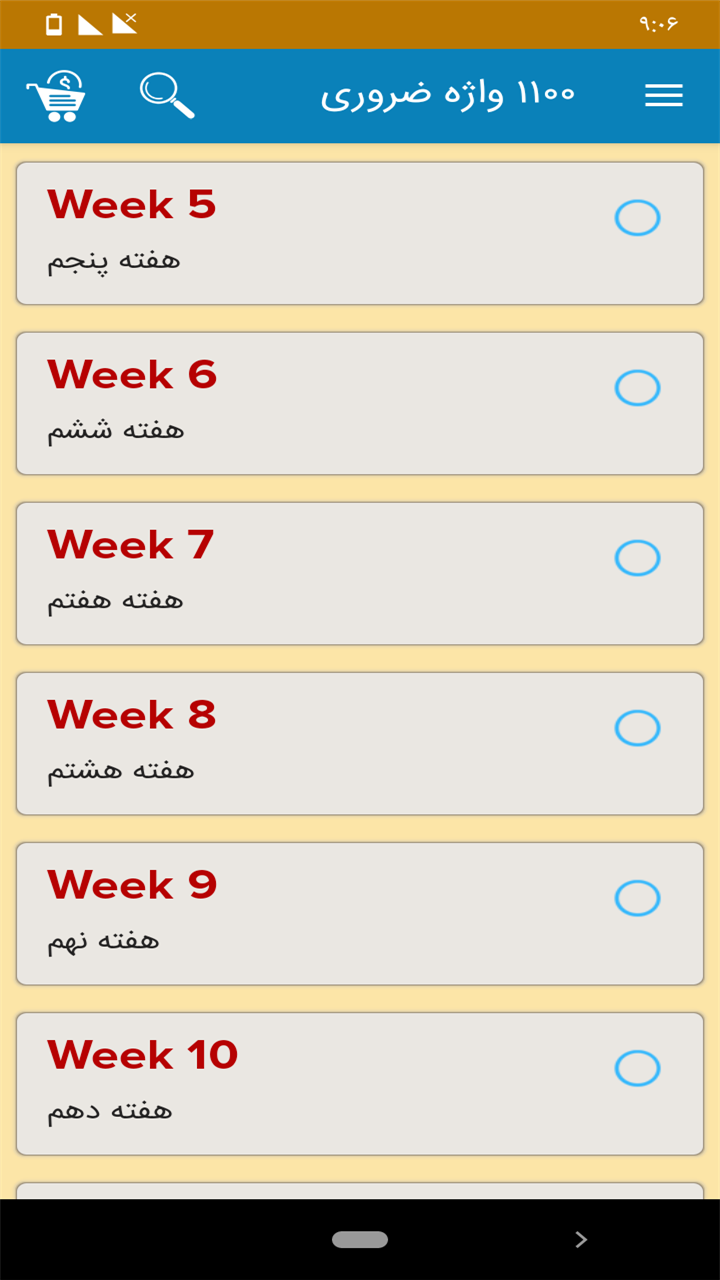The height and width of the screenshot is (1280, 720).
Task: Open the Week 5 هفته پنجم lesson
Action: [x=360, y=232]
